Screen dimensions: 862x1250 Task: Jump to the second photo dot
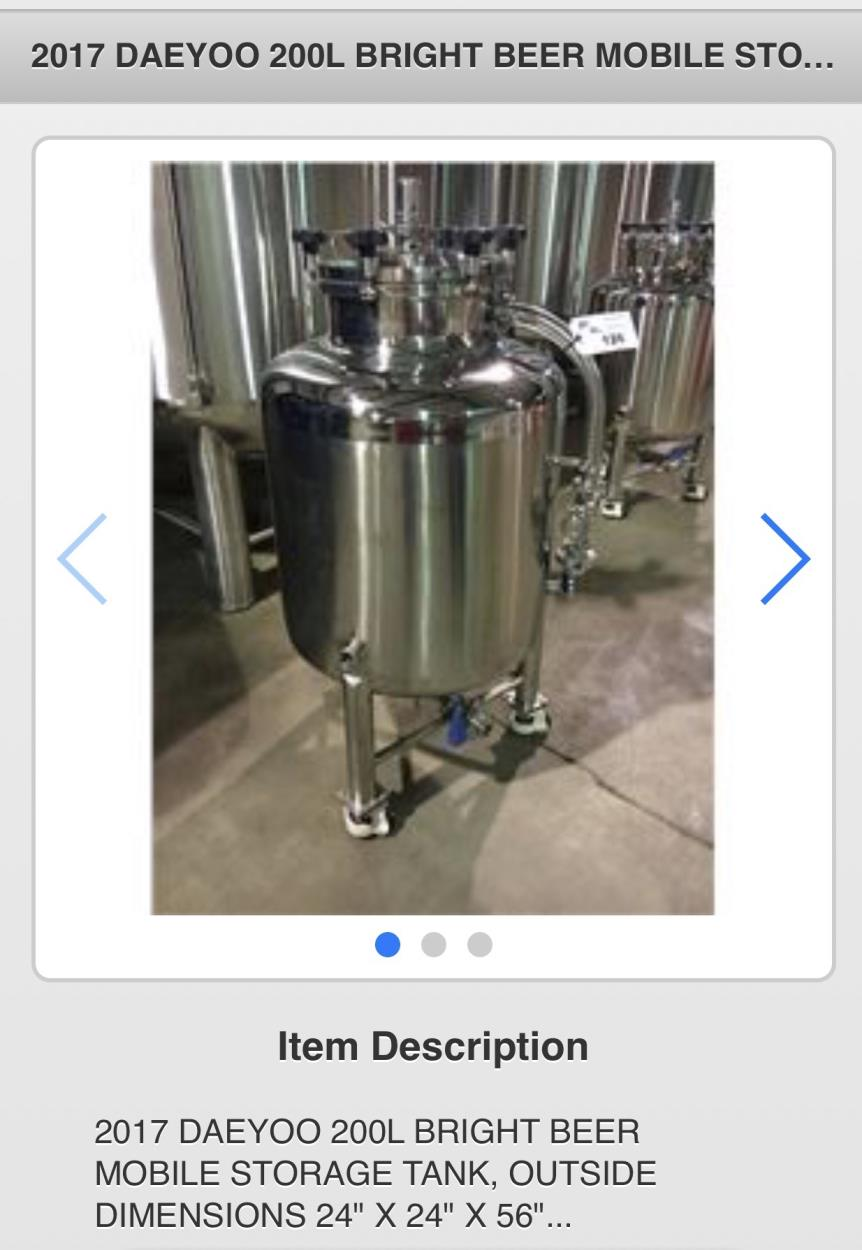point(433,945)
